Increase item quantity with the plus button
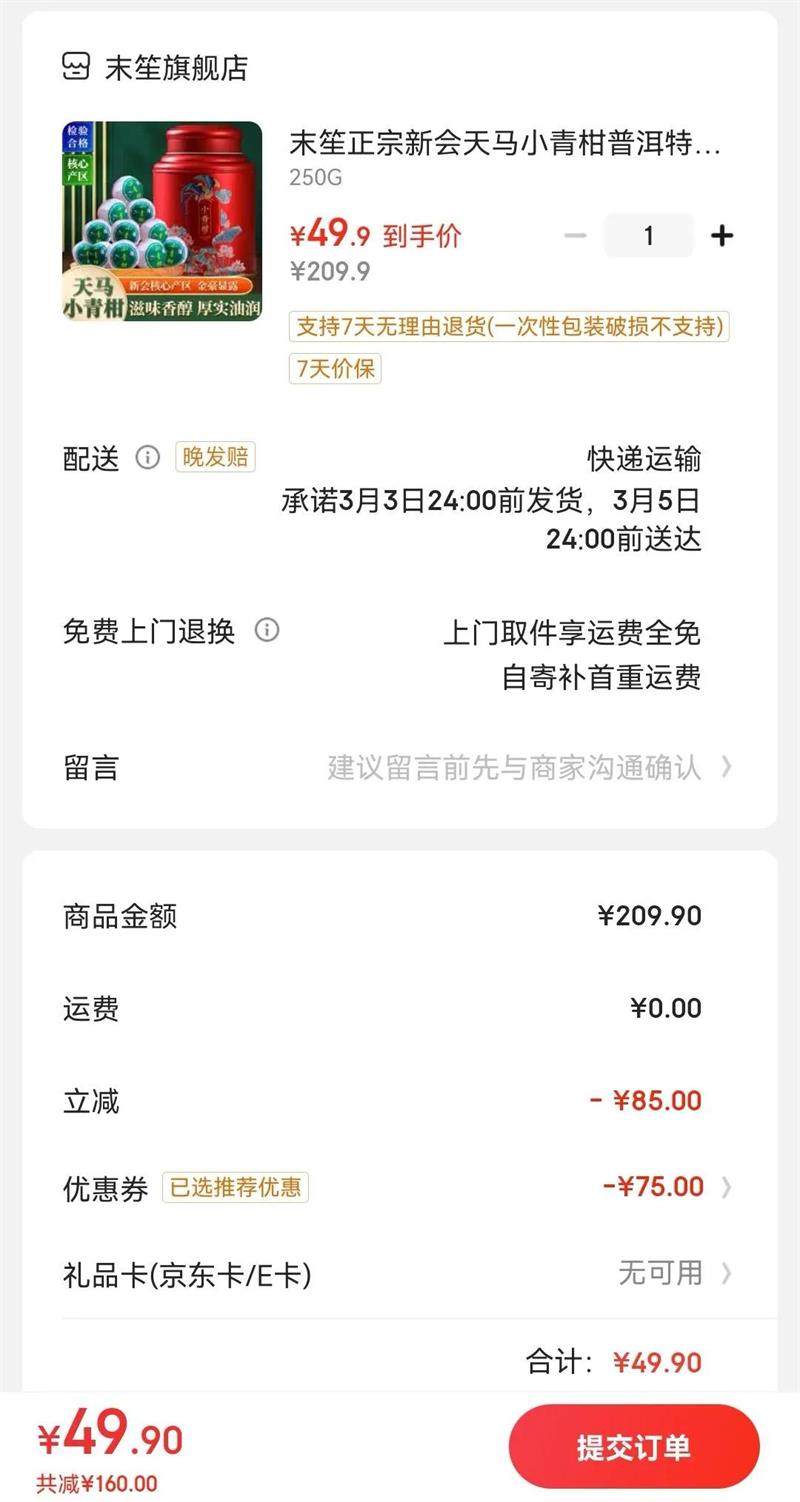This screenshot has height=1502, width=800. click(x=721, y=236)
